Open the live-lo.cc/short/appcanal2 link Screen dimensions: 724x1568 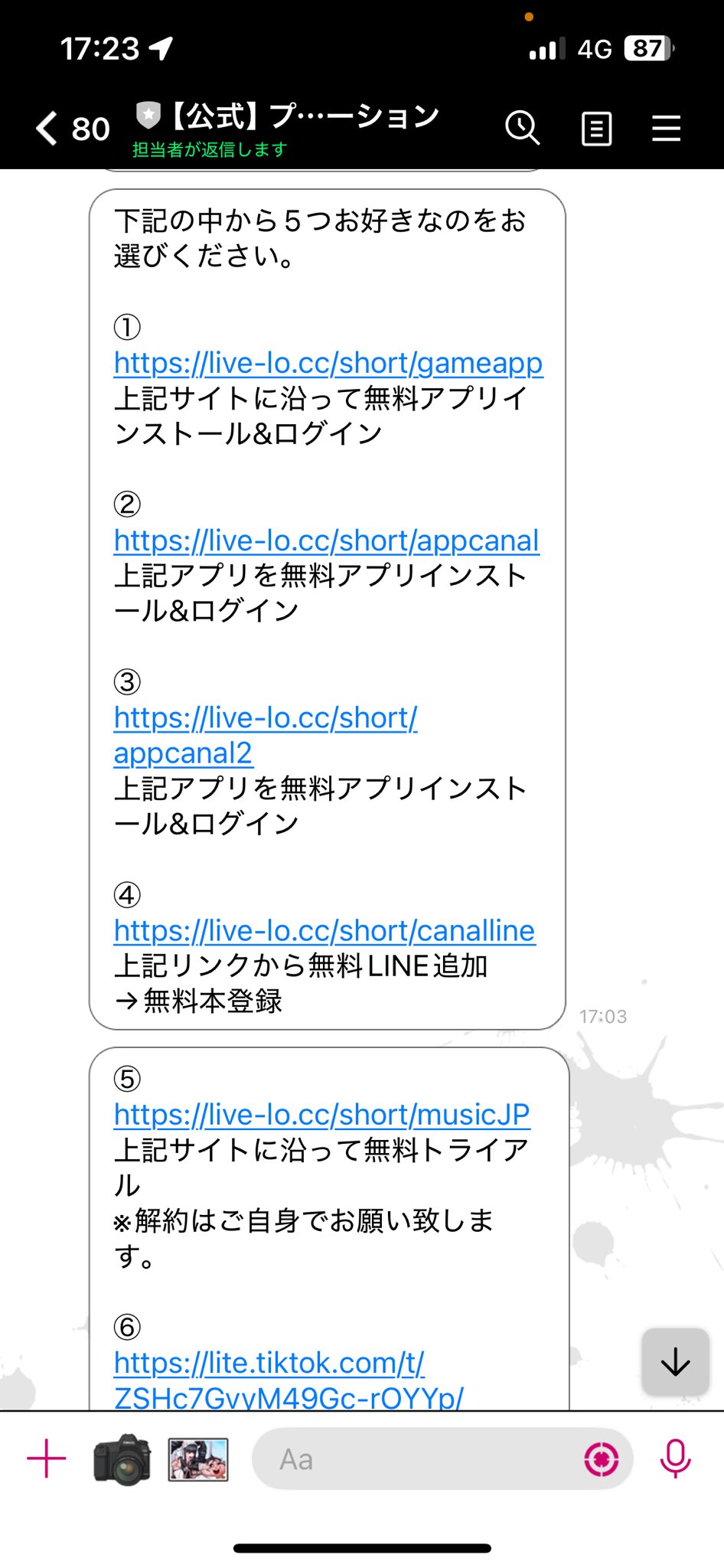click(265, 719)
